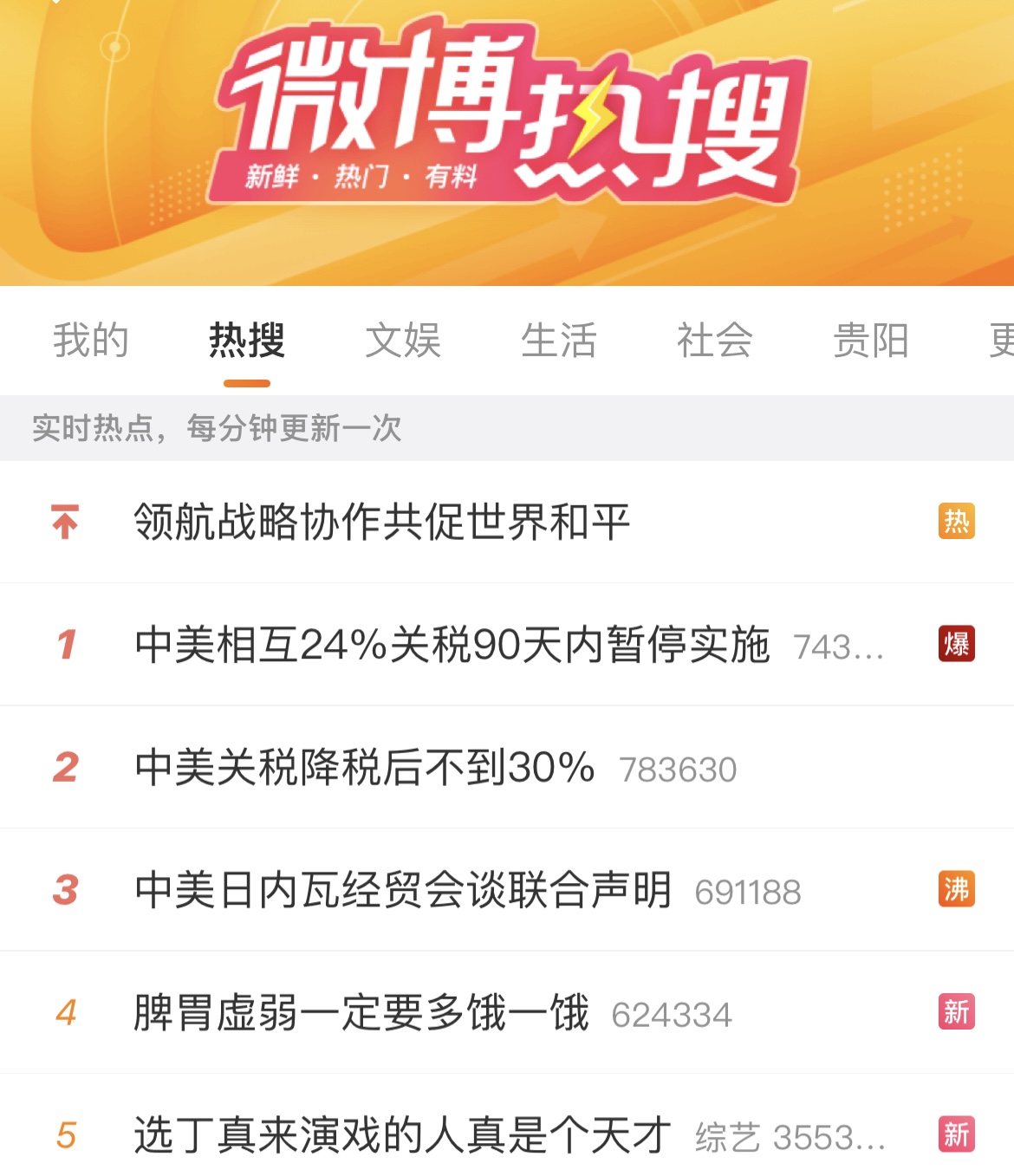Open the 贵阳 local tab

[871, 340]
